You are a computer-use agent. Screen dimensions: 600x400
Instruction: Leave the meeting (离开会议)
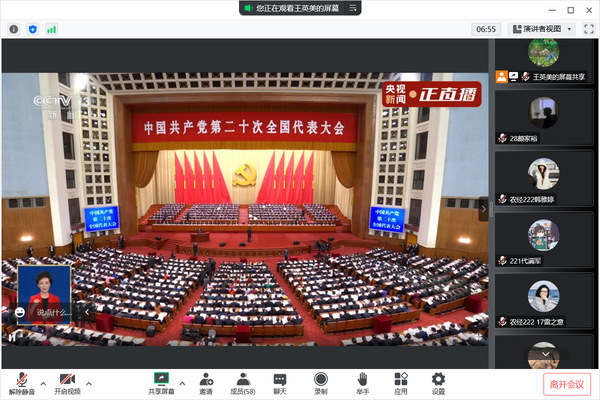(568, 384)
